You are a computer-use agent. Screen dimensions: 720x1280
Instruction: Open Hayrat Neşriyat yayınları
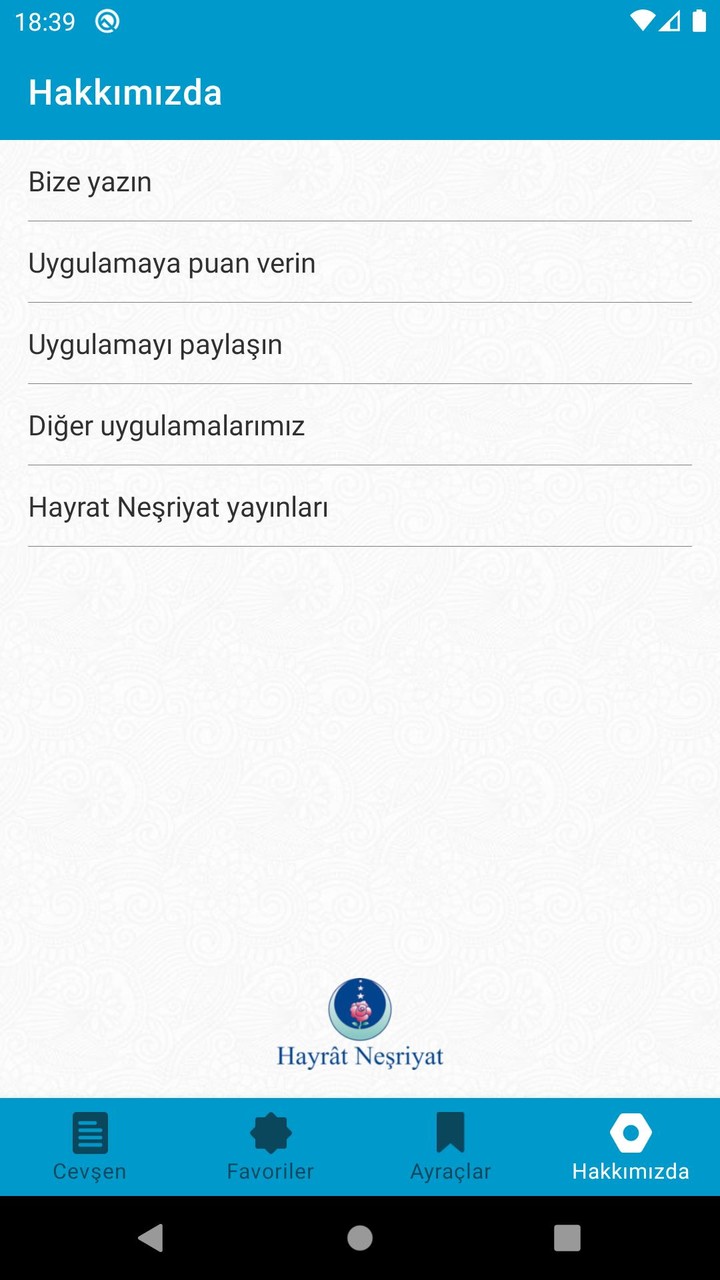(x=360, y=508)
